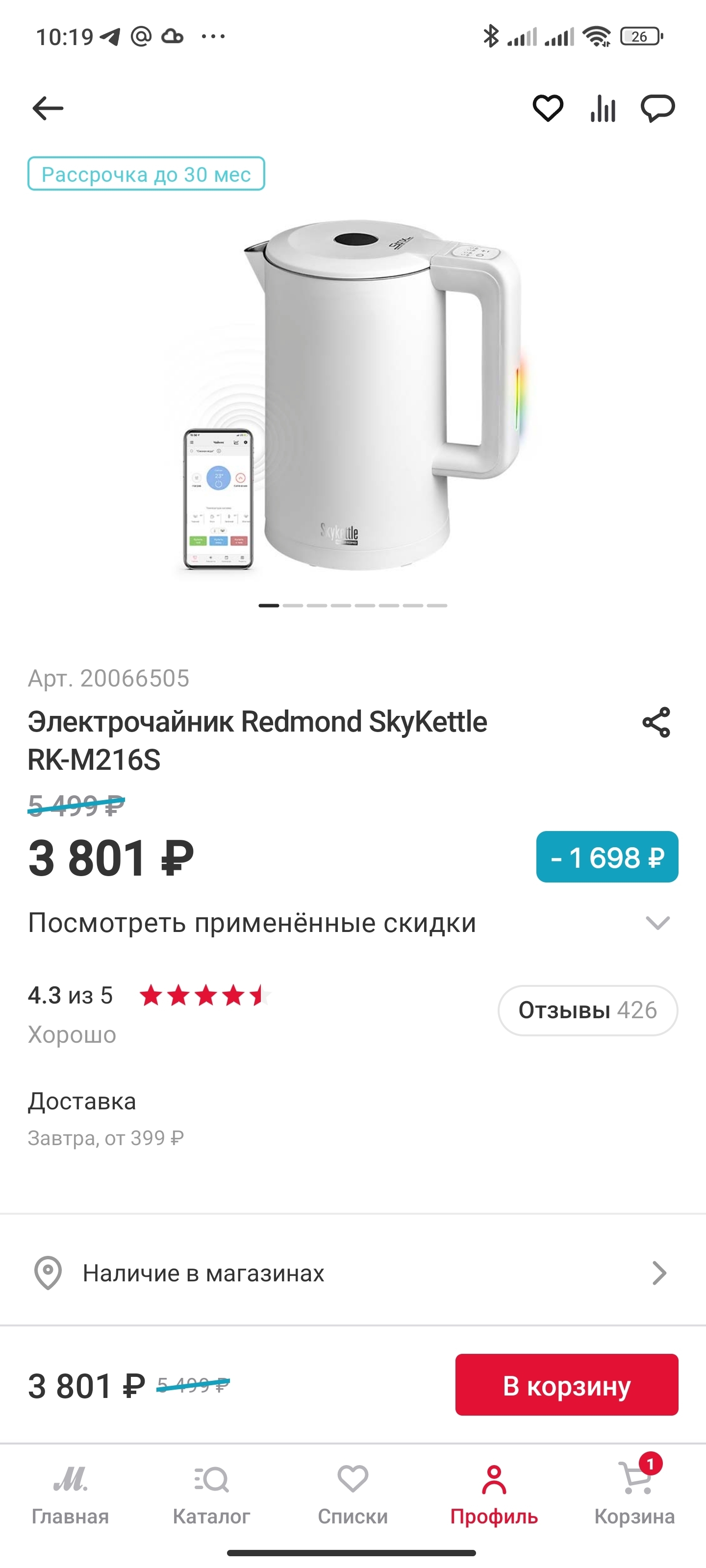Share the Redmond SkyKettle product
Viewport: 706px width, 1568px height.
(x=656, y=723)
